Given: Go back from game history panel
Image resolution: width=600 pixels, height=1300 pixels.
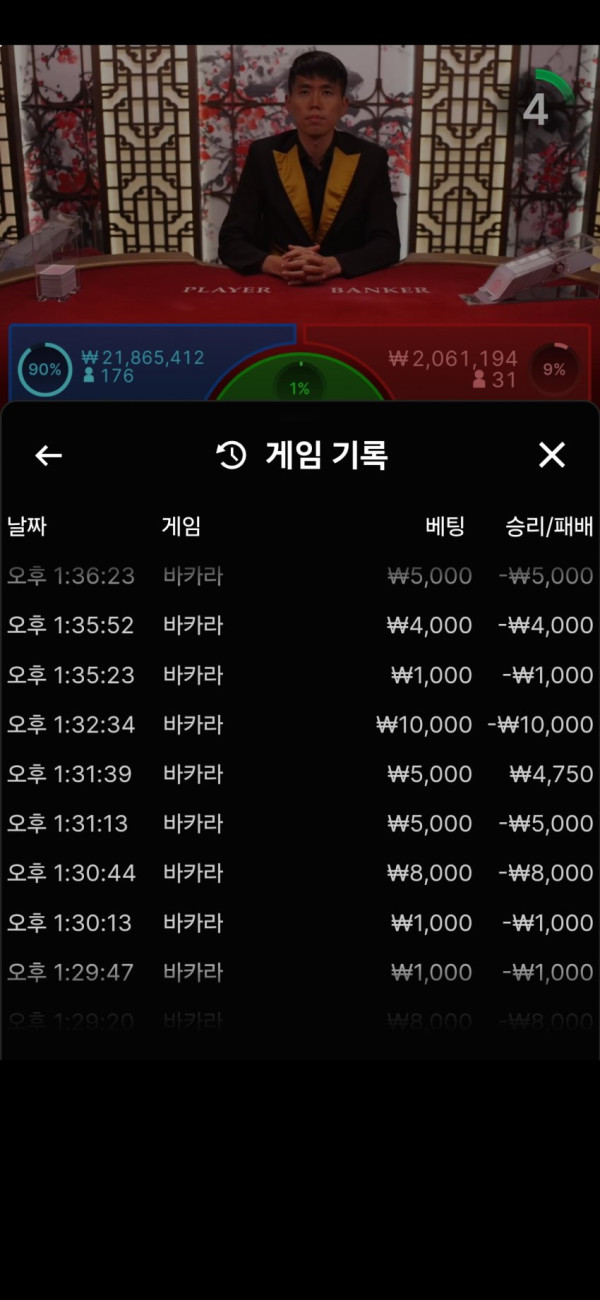Looking at the screenshot, I should pyautogui.click(x=48, y=456).
